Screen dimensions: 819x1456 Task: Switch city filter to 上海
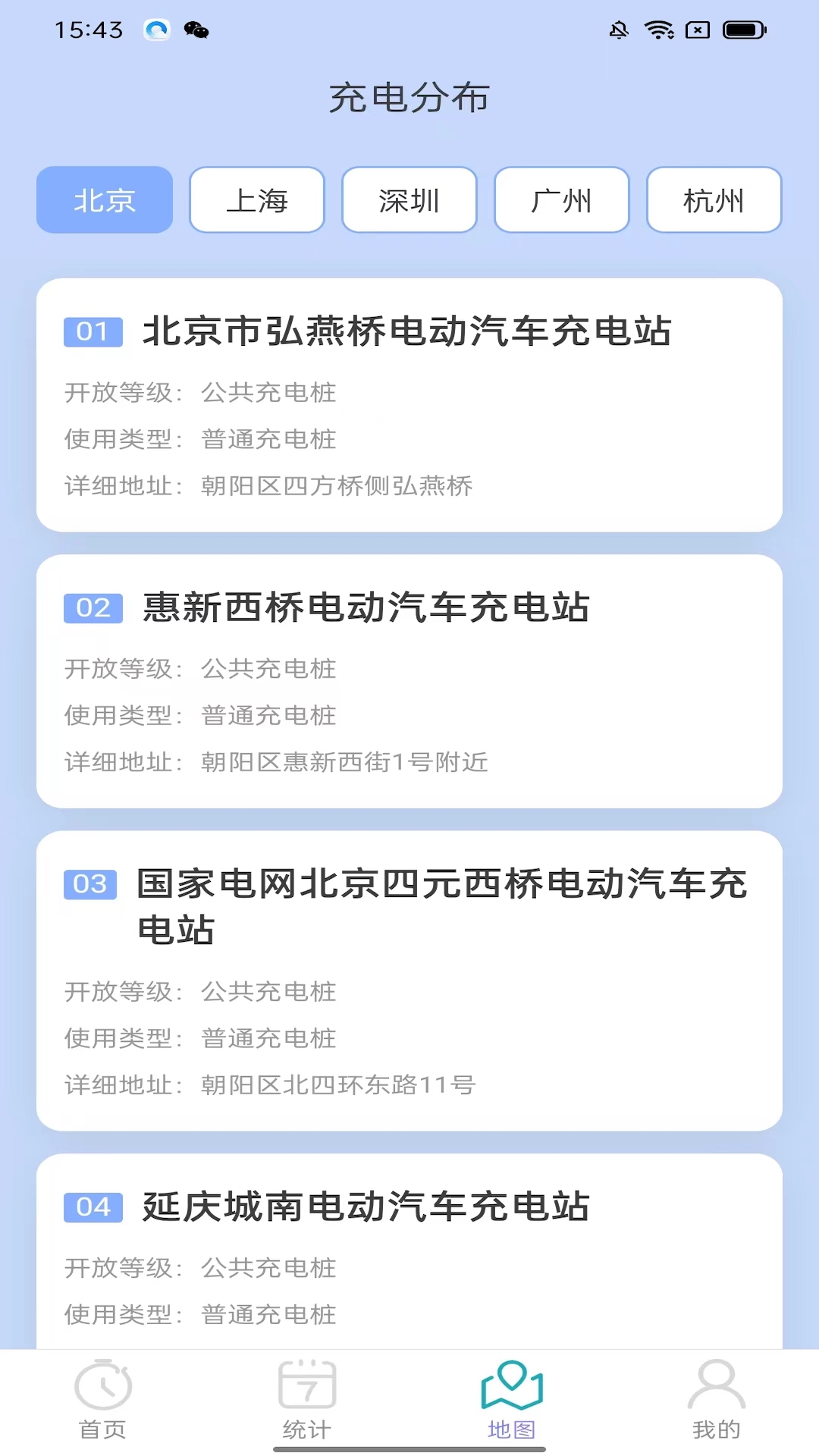(x=257, y=200)
